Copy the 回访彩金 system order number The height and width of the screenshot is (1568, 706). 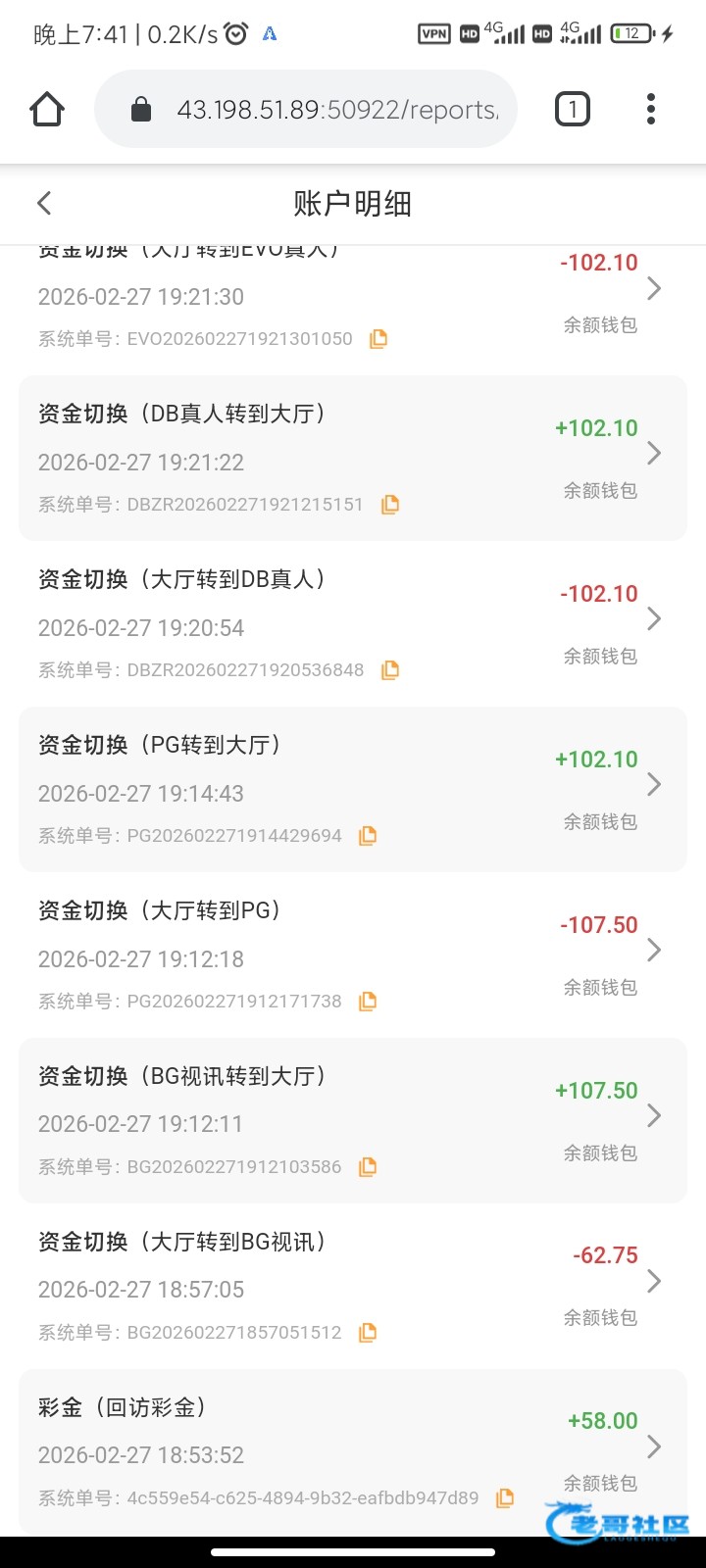click(505, 1498)
